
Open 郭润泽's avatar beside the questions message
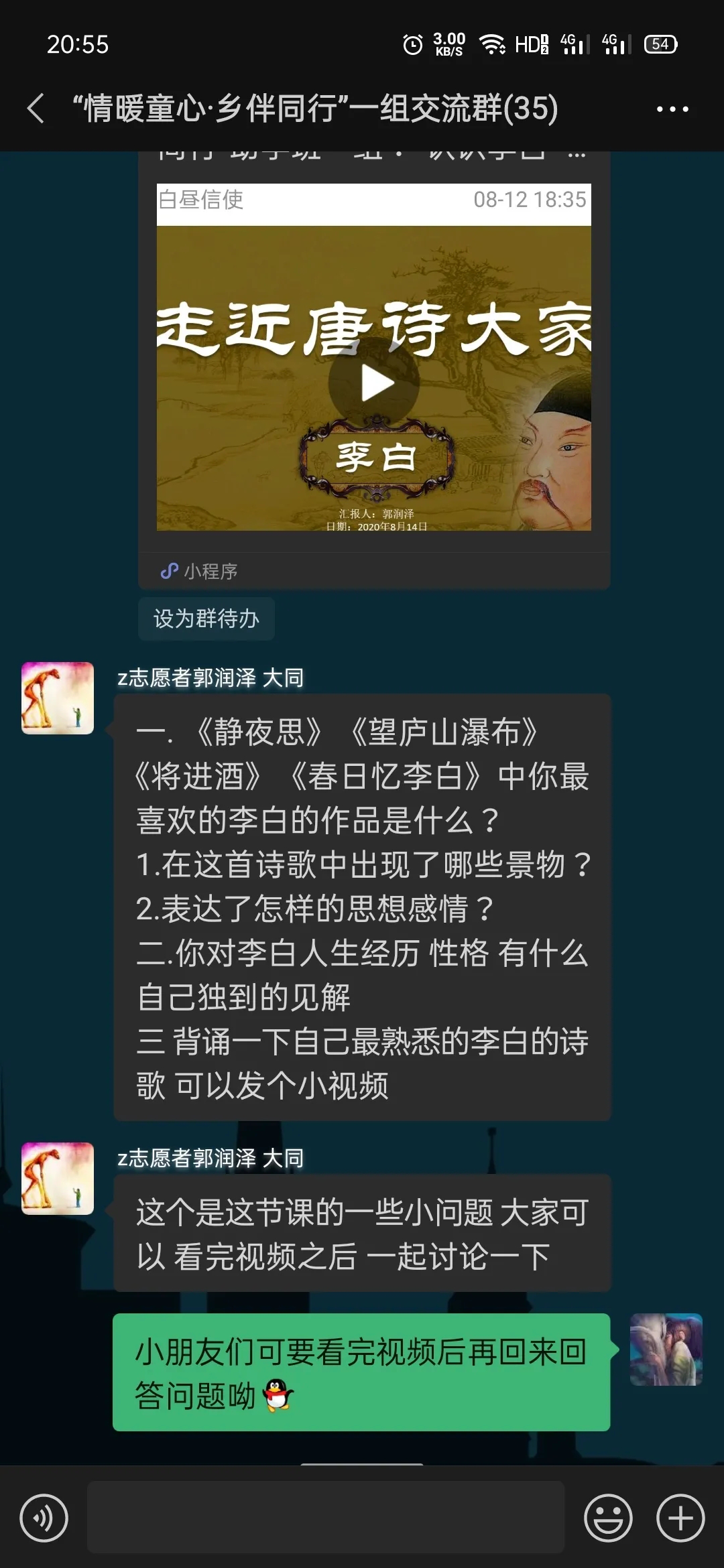tap(58, 698)
